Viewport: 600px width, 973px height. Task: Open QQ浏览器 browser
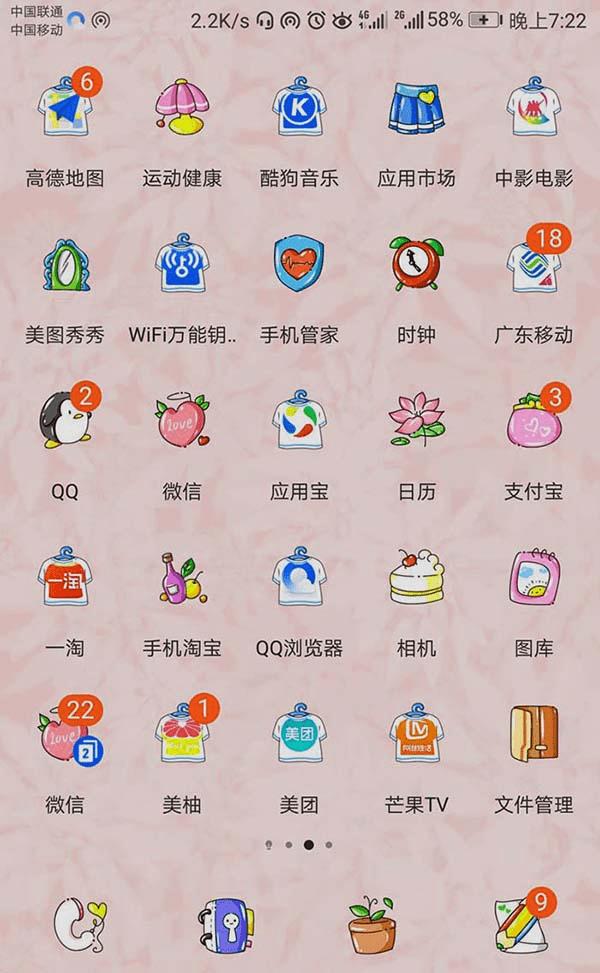click(299, 578)
